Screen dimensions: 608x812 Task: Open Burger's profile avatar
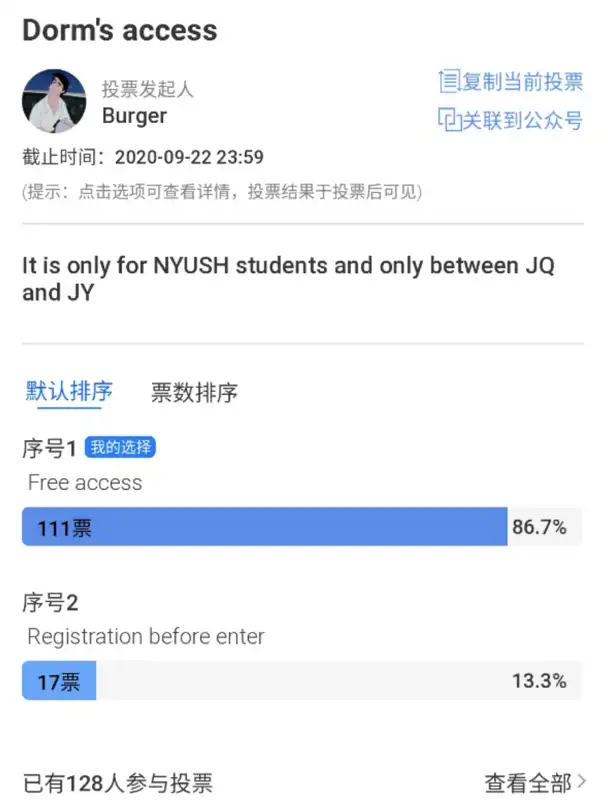(x=54, y=101)
